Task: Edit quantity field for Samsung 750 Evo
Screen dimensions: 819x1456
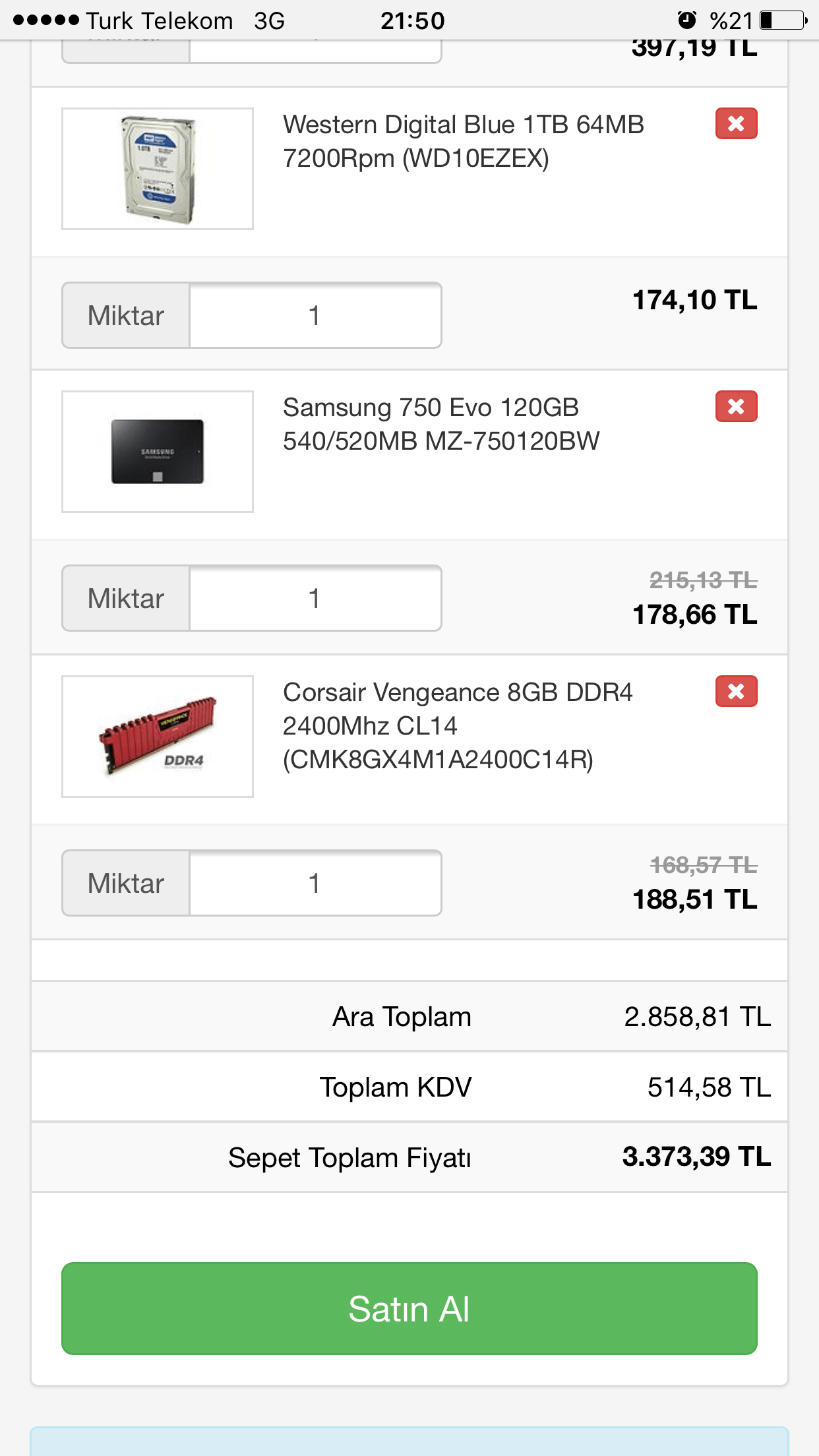Action: pos(315,599)
